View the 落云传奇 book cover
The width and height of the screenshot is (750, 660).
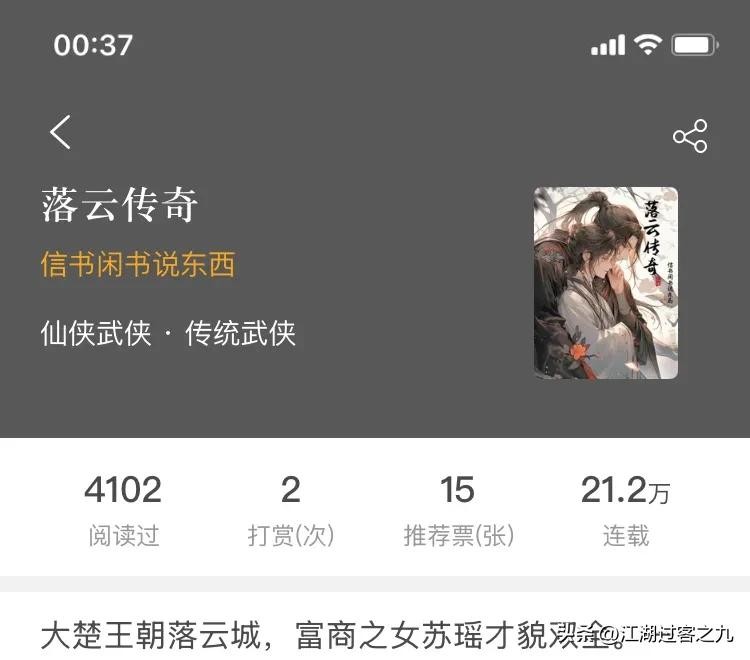(605, 283)
